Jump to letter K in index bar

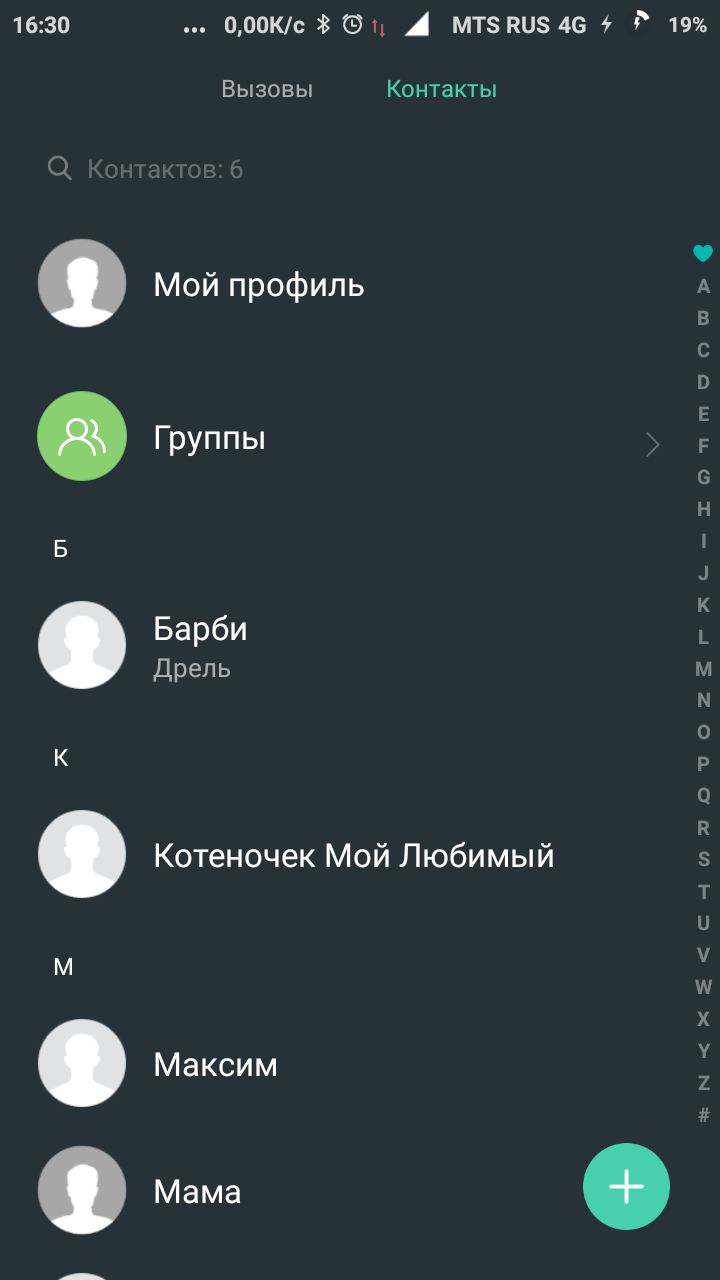[703, 604]
